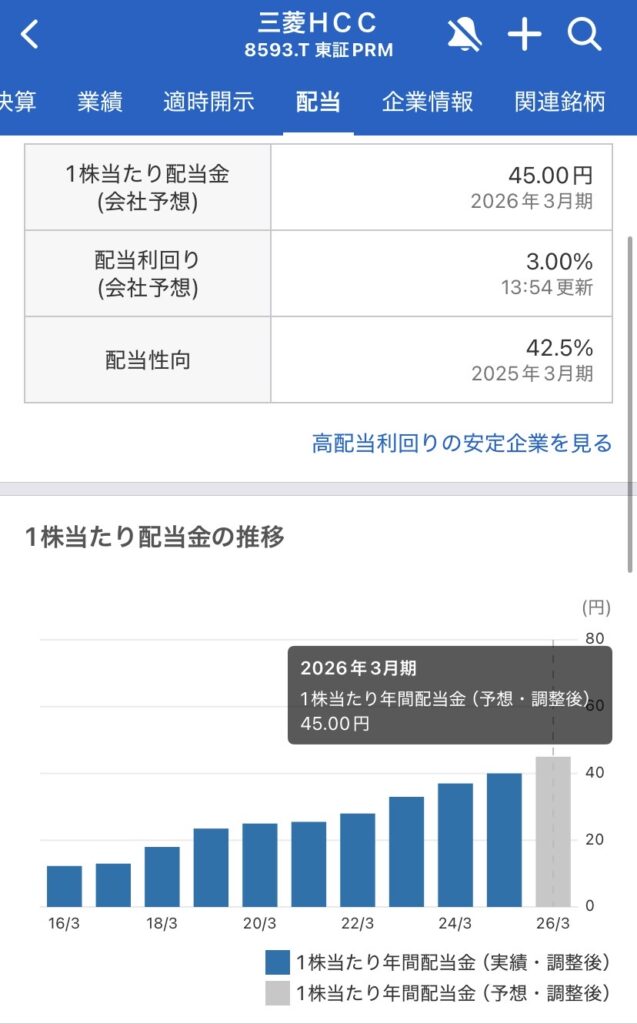Switch to the 業績 tab

(99, 101)
